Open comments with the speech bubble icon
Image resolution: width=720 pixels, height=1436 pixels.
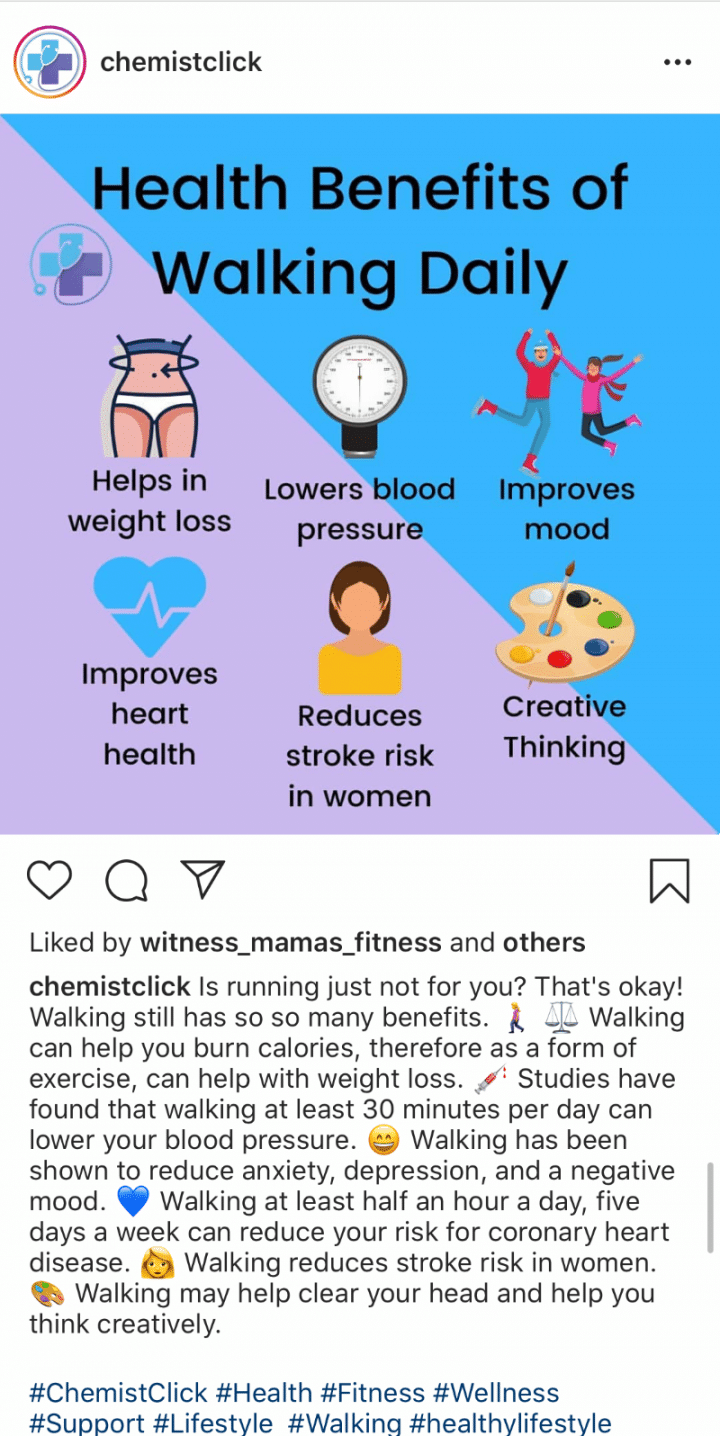click(127, 880)
